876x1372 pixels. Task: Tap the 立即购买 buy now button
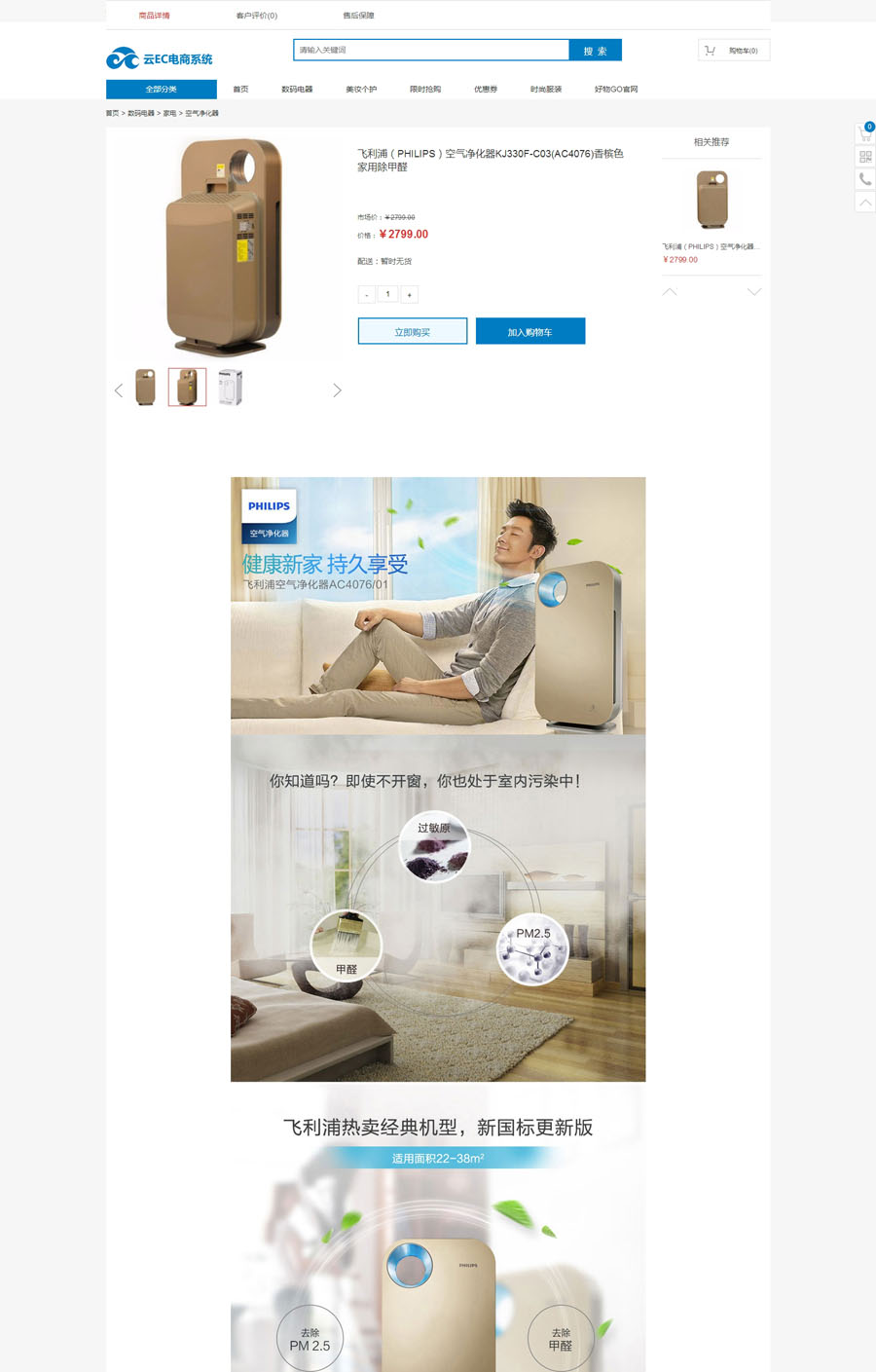click(413, 332)
